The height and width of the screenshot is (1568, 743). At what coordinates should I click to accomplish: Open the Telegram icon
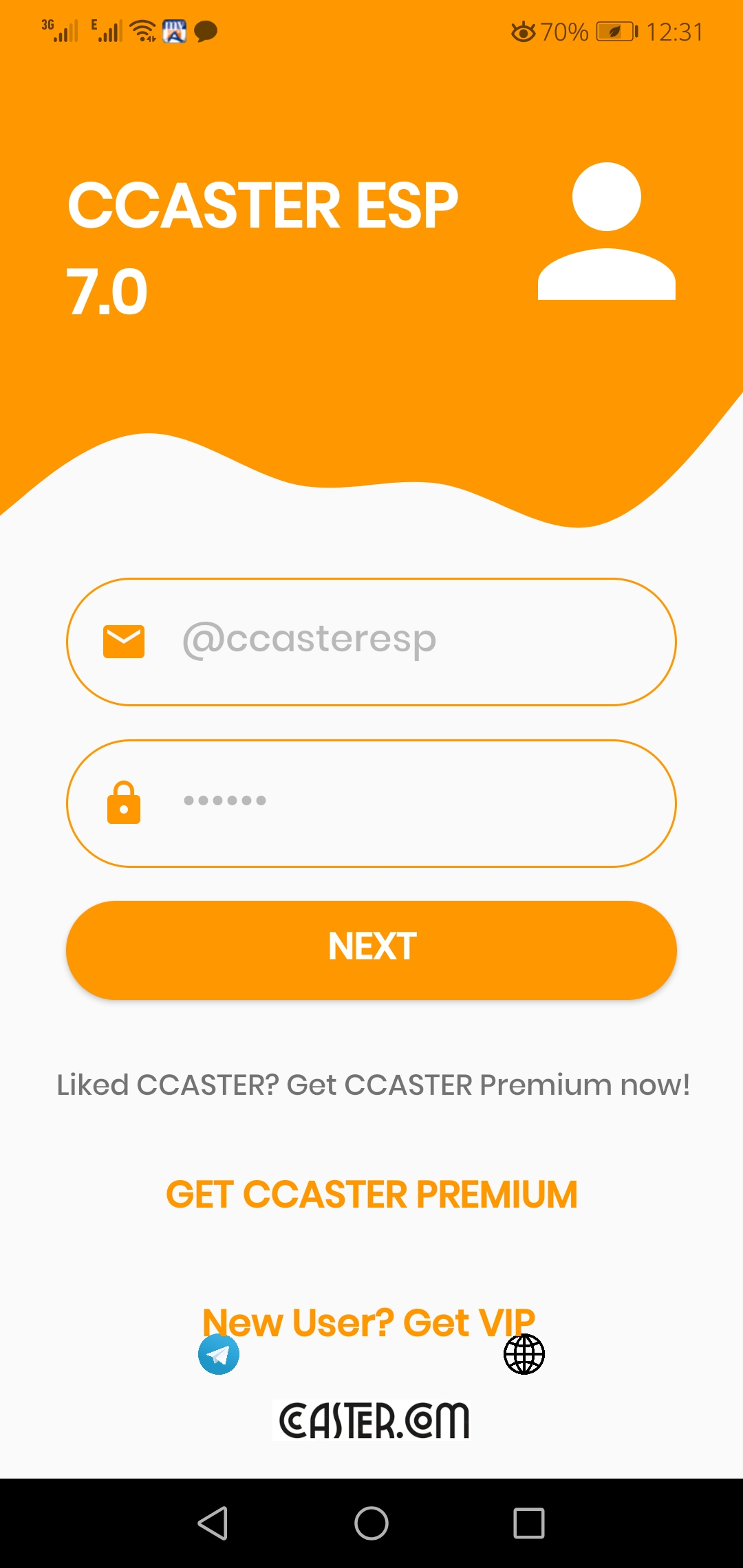pyautogui.click(x=219, y=1354)
